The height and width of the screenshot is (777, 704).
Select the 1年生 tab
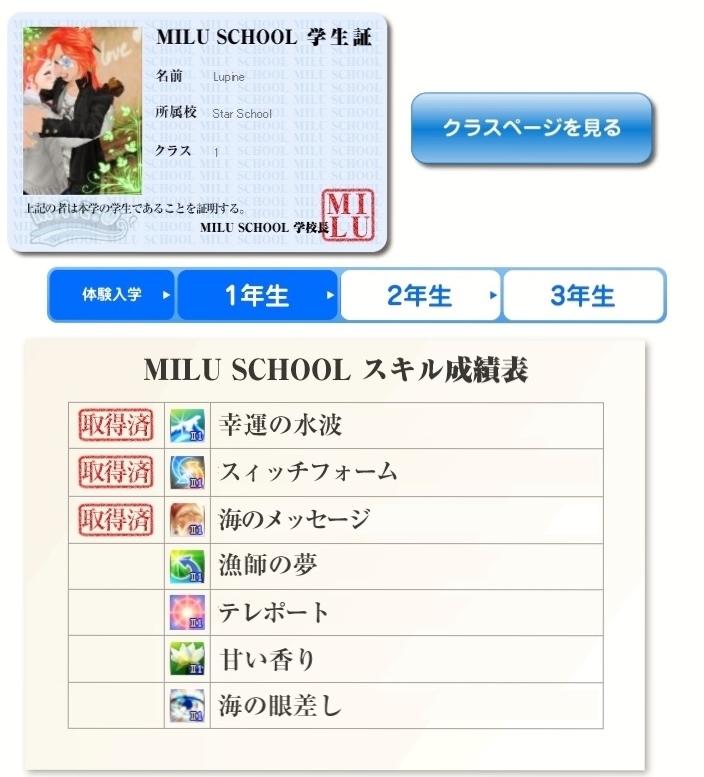pyautogui.click(x=257, y=295)
